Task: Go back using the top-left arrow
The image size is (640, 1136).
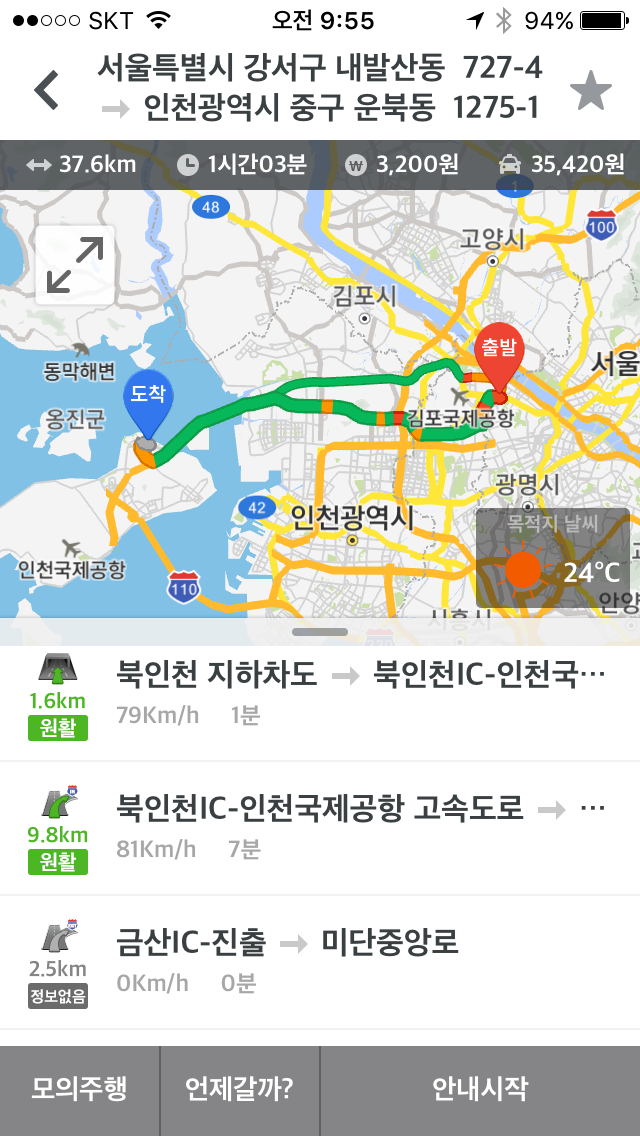Action: point(47,90)
